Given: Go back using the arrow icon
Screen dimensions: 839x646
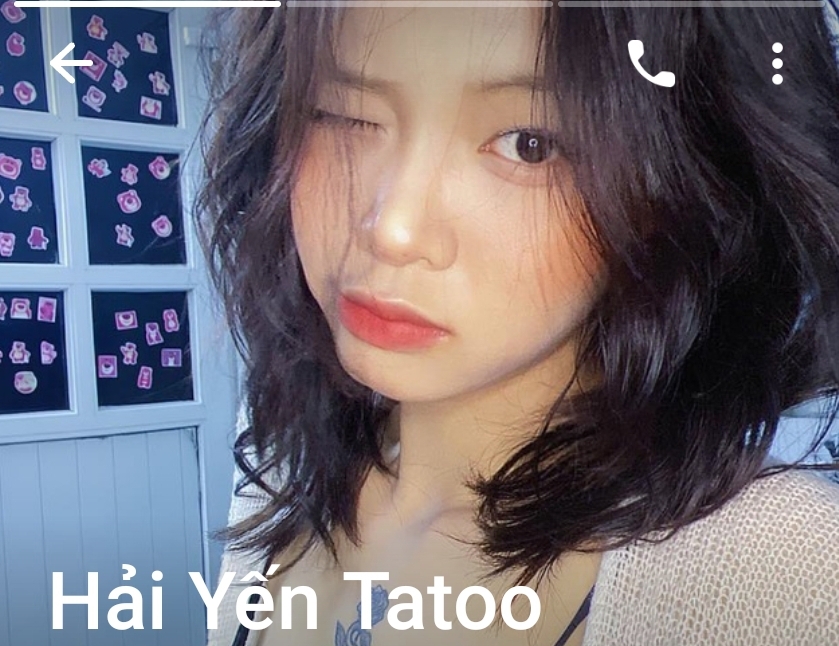Looking at the screenshot, I should 71,63.
